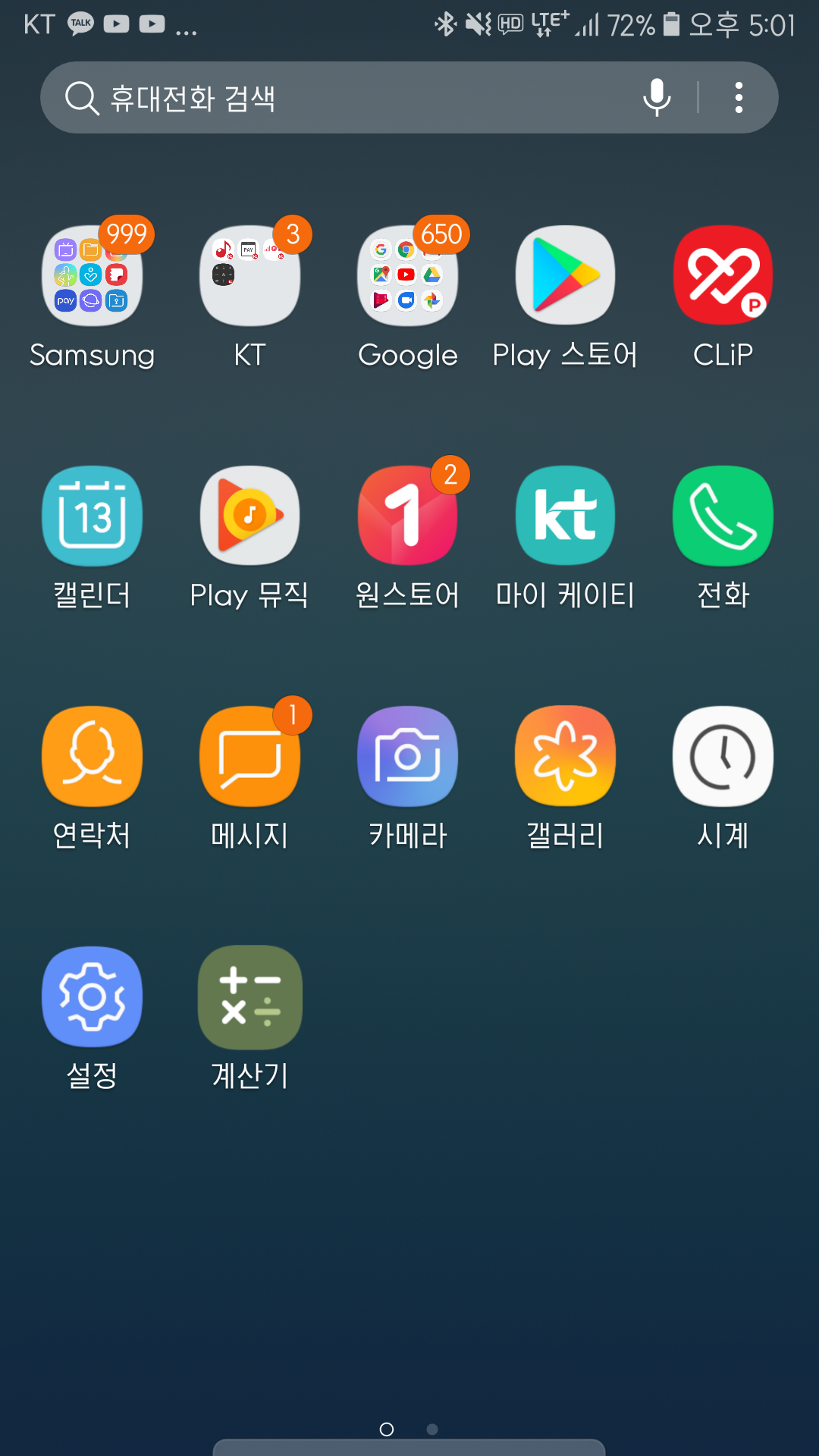This screenshot has height=1456, width=819.
Task: Open the Samsung folder
Action: pos(92,276)
